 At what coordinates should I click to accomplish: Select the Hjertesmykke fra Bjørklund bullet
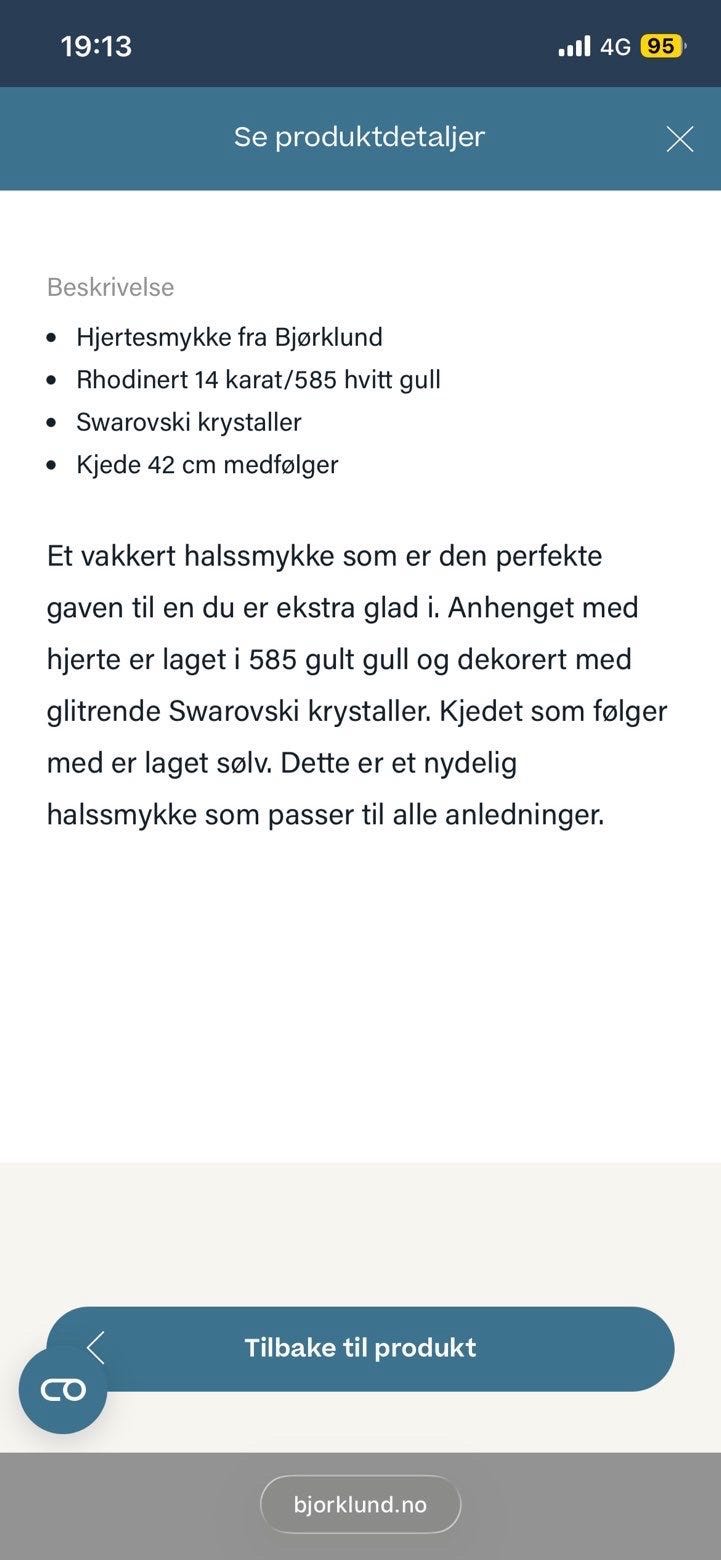coord(229,337)
